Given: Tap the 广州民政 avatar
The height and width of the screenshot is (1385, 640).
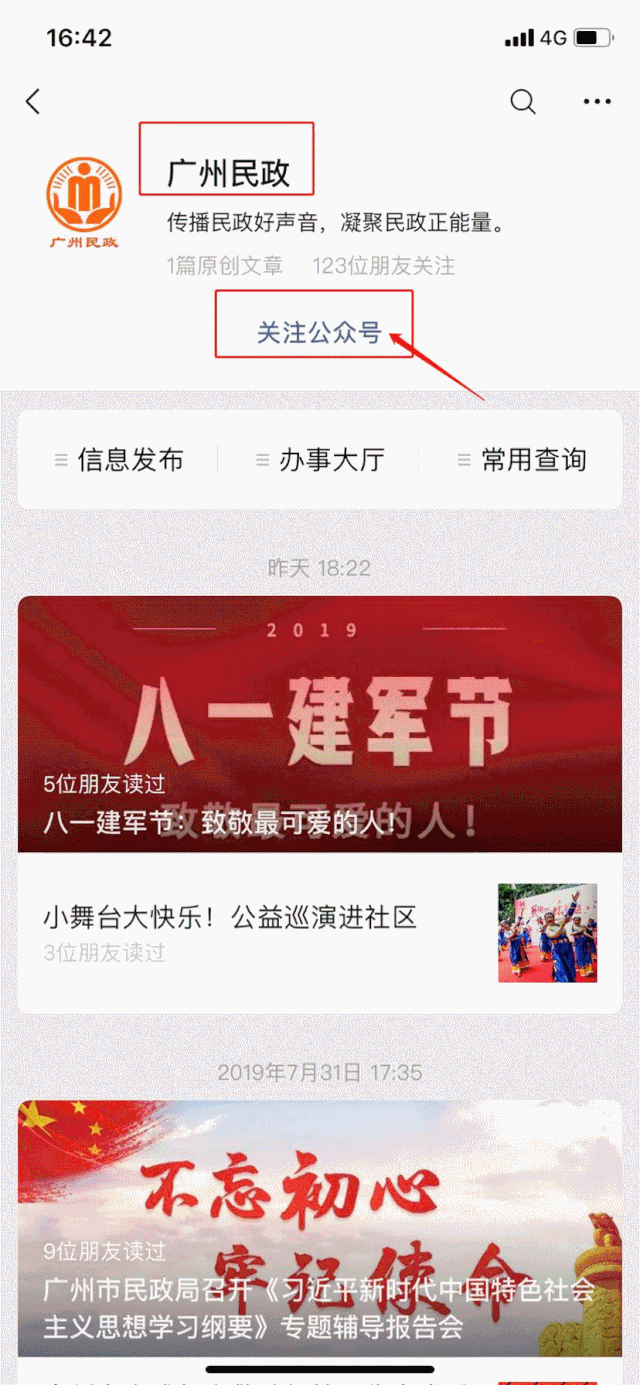Looking at the screenshot, I should coord(84,202).
